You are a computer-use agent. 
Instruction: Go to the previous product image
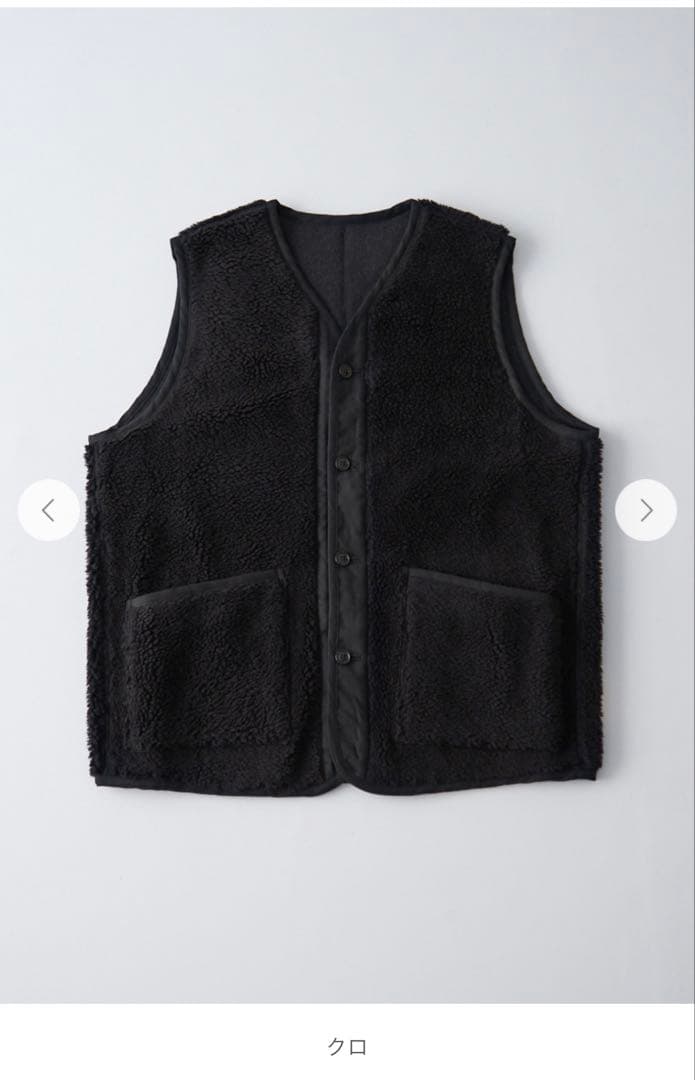(48, 510)
